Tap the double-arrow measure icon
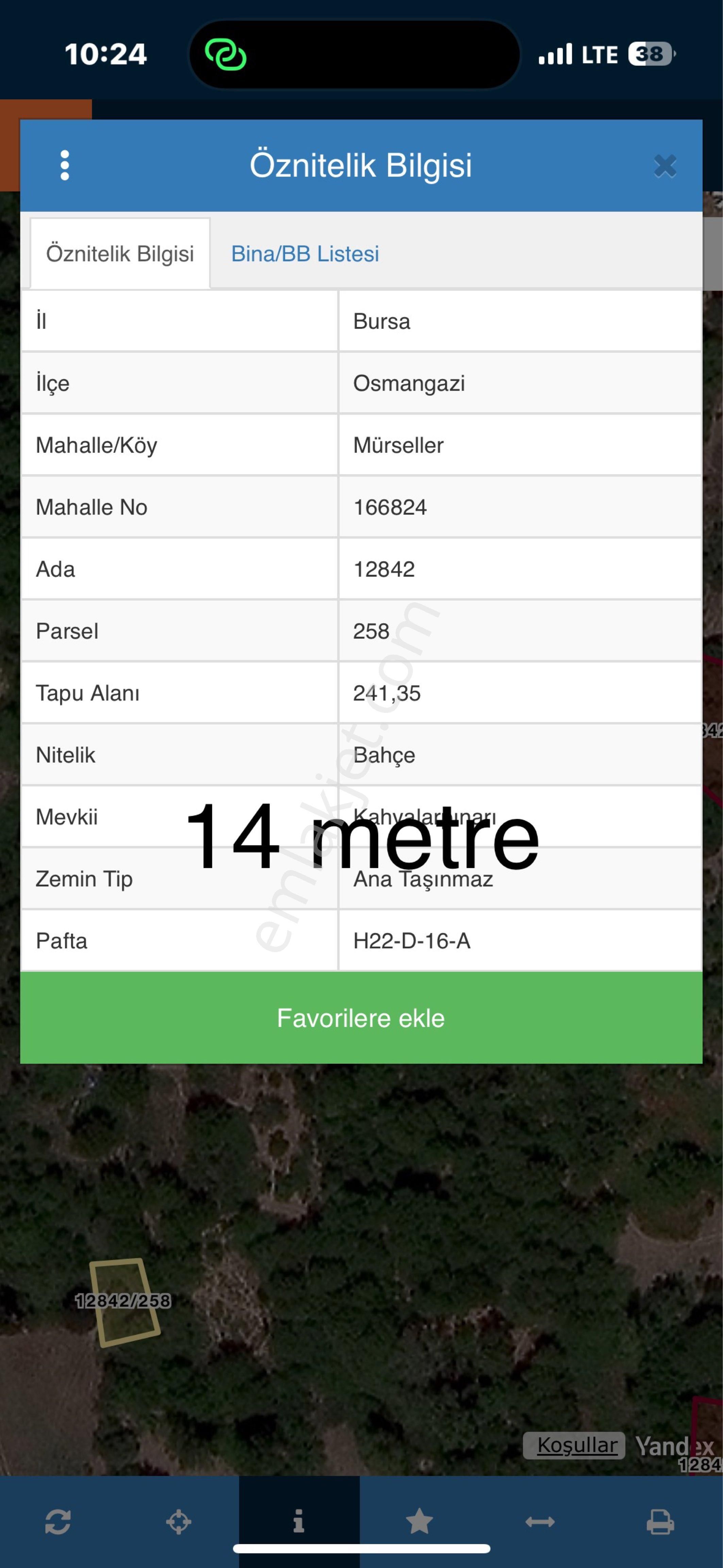This screenshot has height=1568, width=723. (540, 1522)
